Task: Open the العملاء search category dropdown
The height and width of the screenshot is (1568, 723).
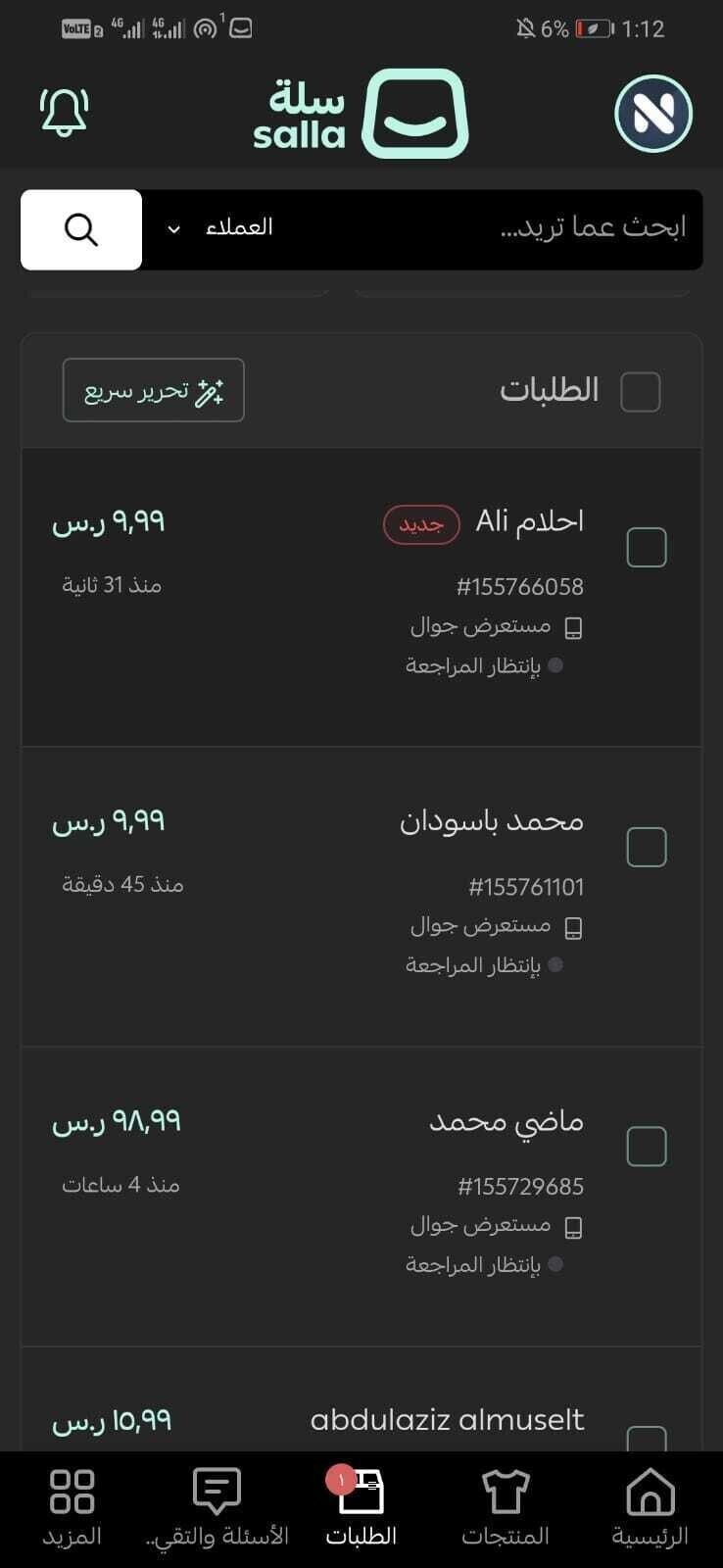Action: [238, 227]
